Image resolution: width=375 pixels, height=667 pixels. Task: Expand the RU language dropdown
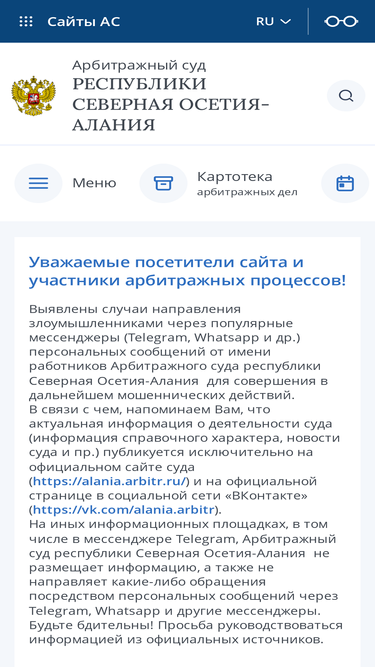pyautogui.click(x=273, y=21)
